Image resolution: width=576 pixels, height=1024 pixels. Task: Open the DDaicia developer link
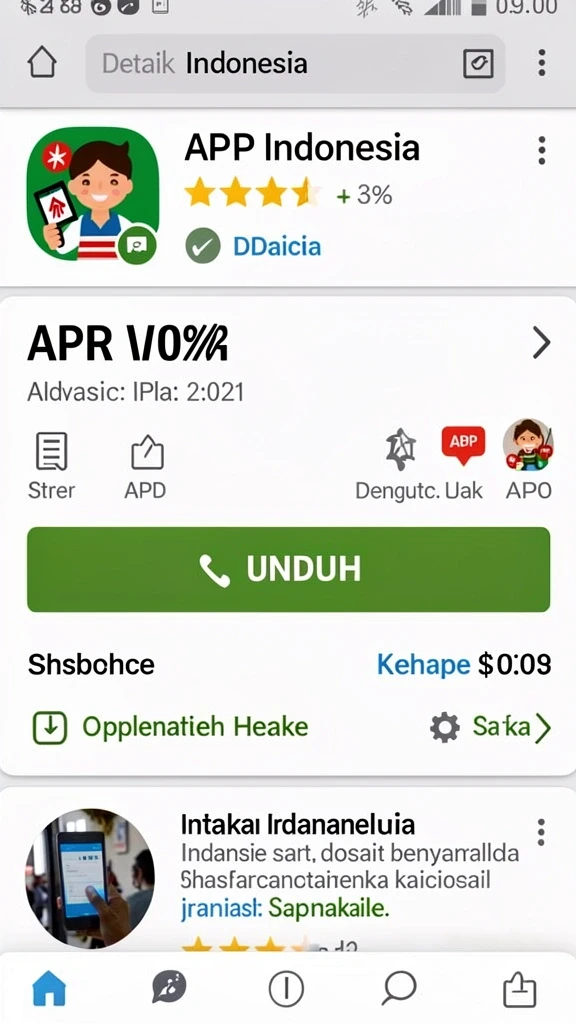(277, 246)
